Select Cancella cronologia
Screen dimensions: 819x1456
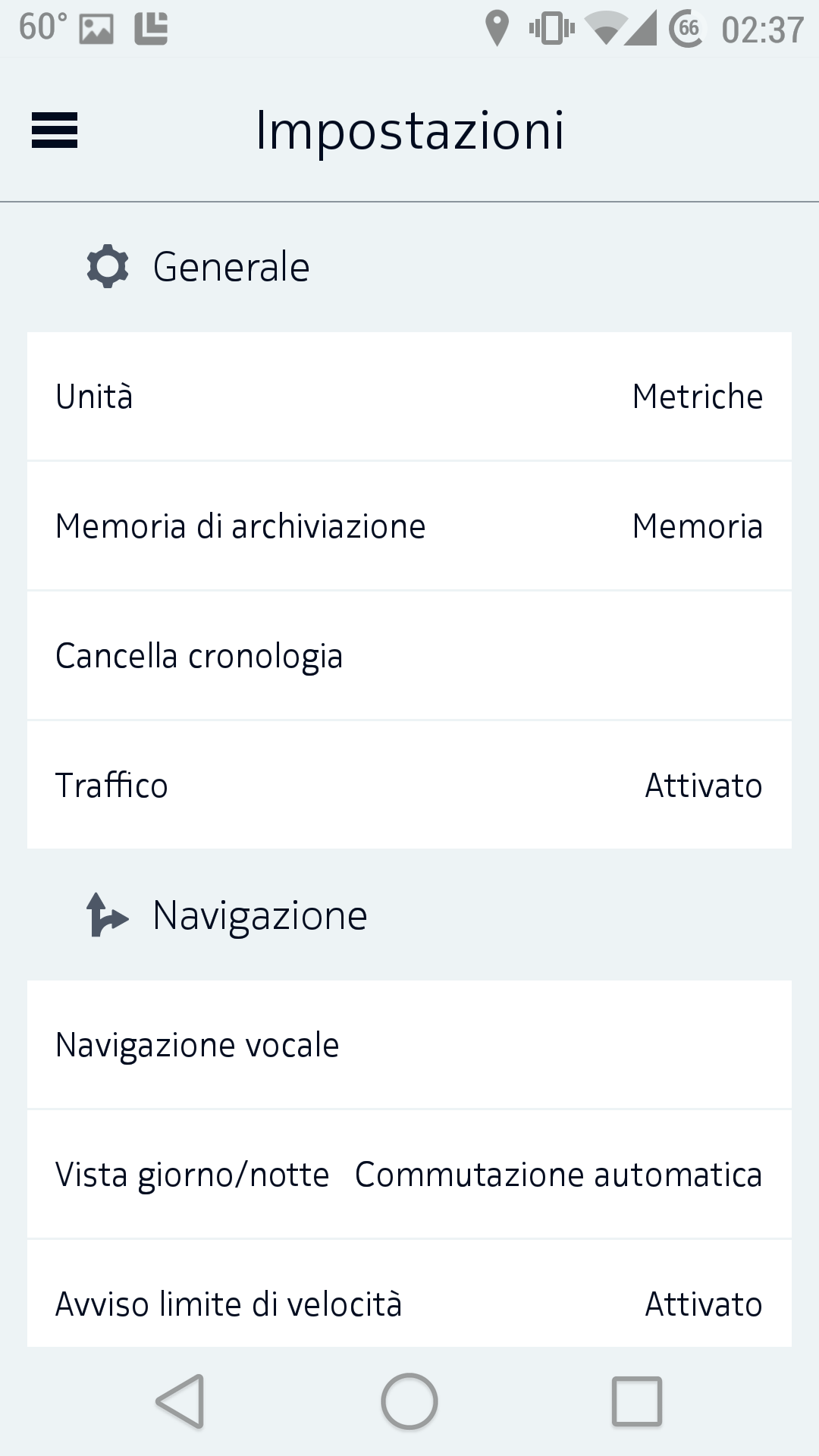pyautogui.click(x=409, y=655)
